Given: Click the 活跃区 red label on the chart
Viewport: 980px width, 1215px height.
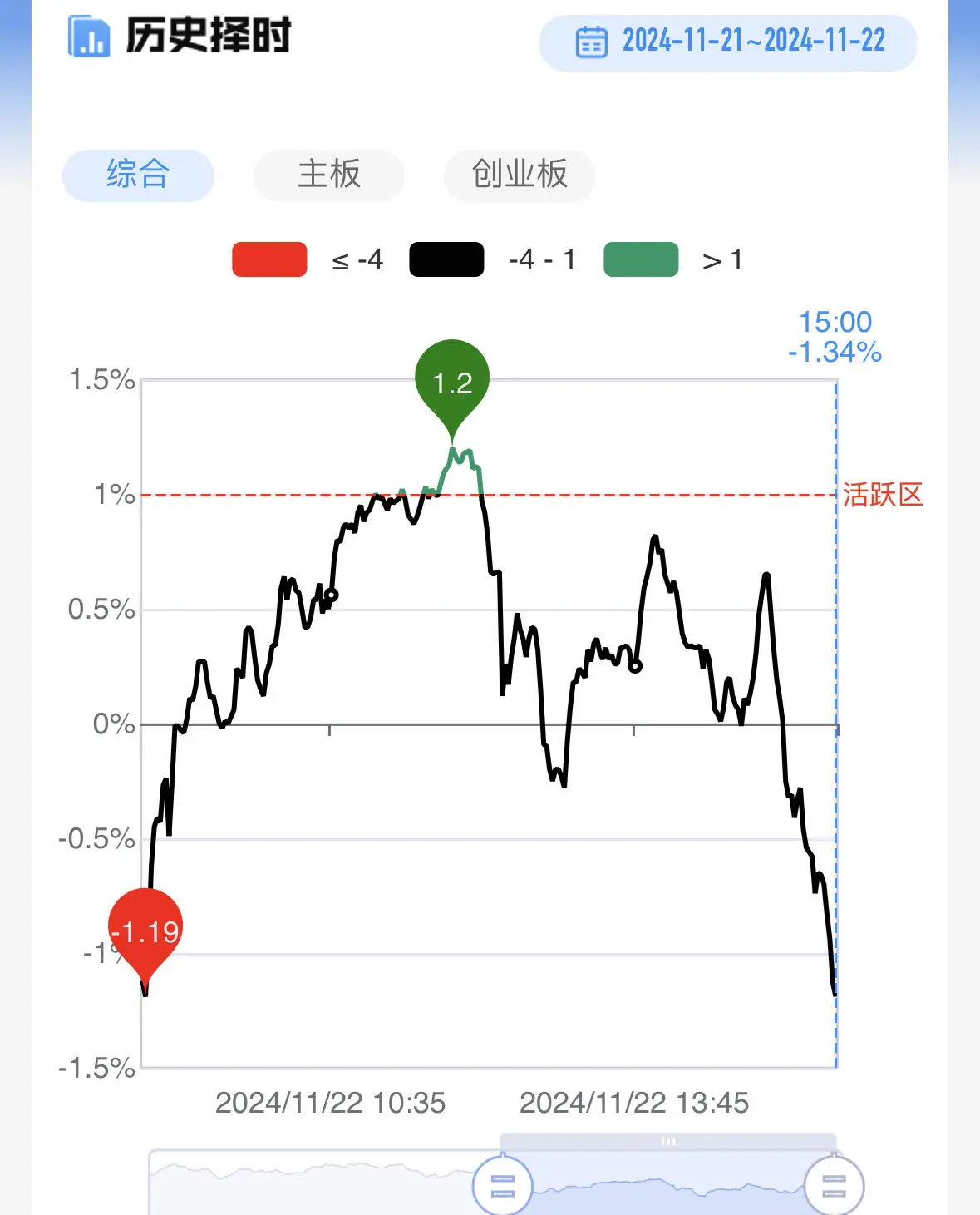Looking at the screenshot, I should [884, 493].
